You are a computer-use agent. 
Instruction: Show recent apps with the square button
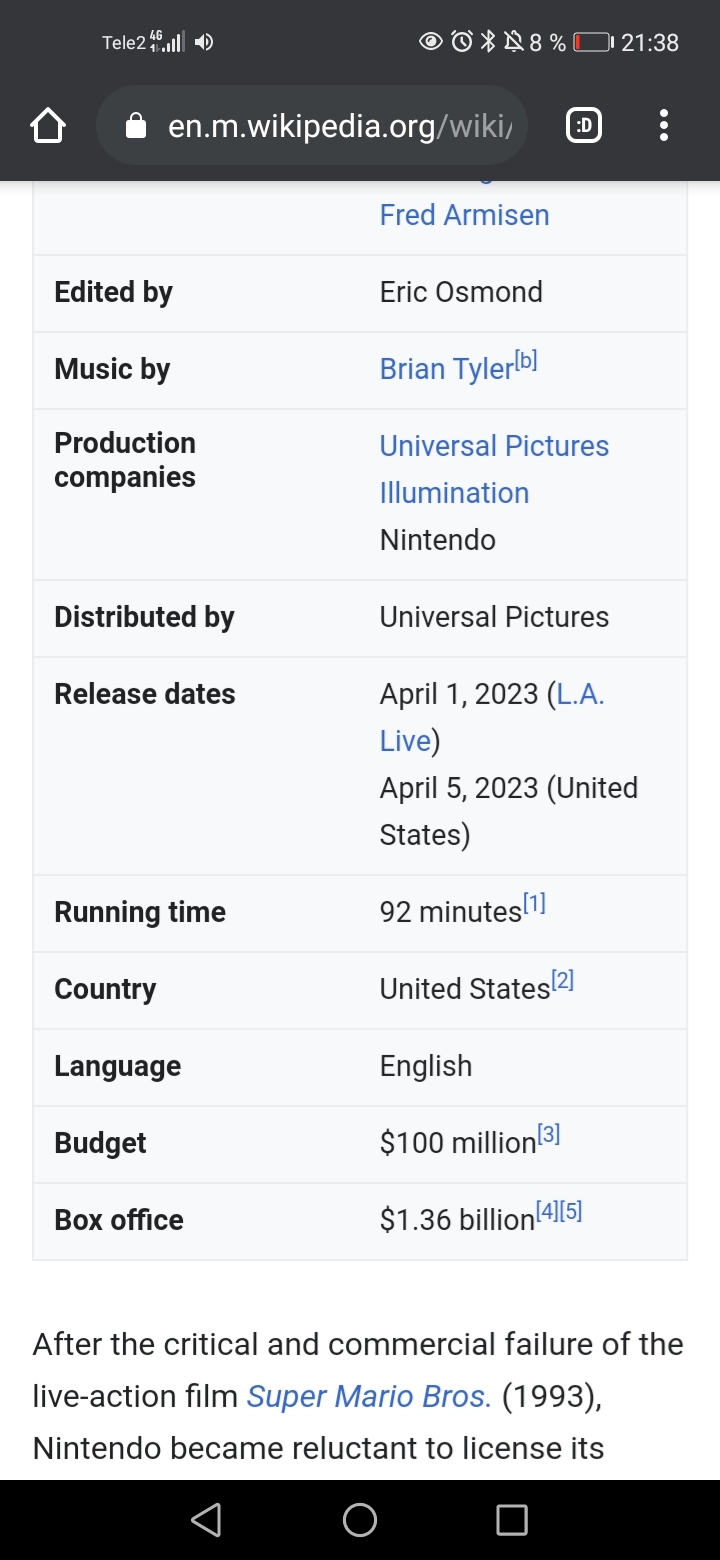coord(512,1520)
